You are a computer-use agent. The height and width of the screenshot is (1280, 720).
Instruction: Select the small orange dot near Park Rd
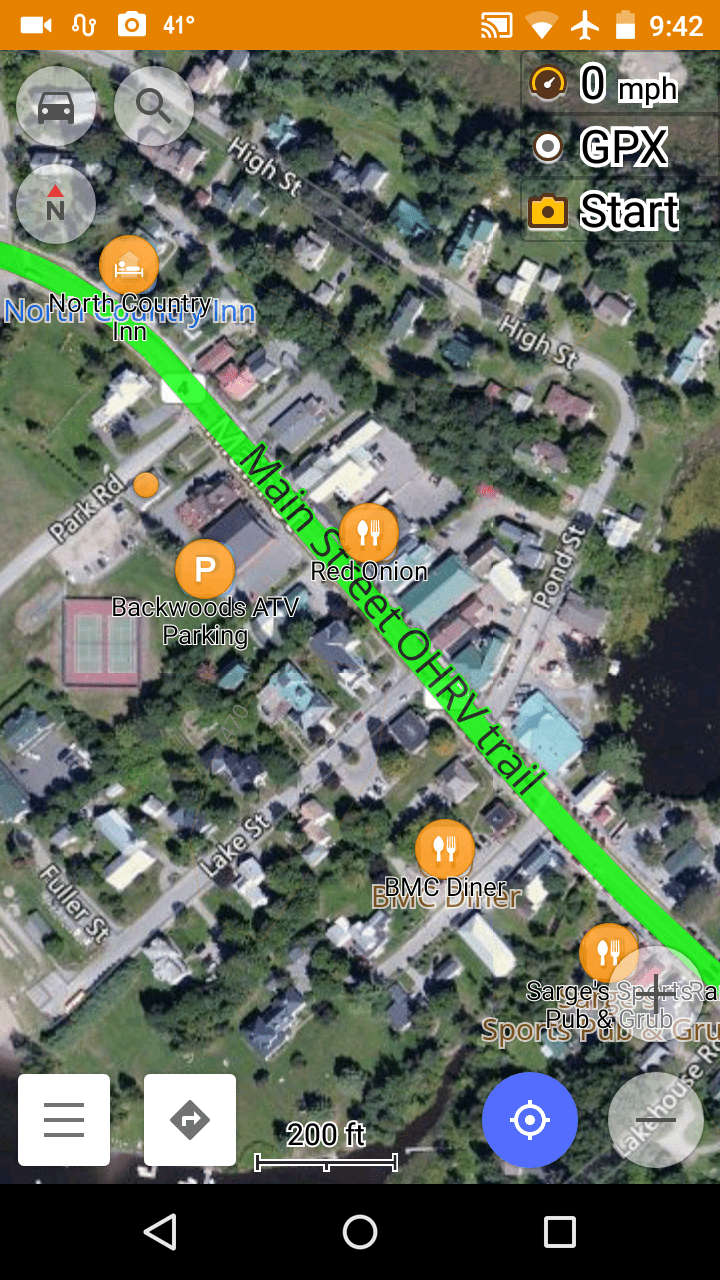146,484
